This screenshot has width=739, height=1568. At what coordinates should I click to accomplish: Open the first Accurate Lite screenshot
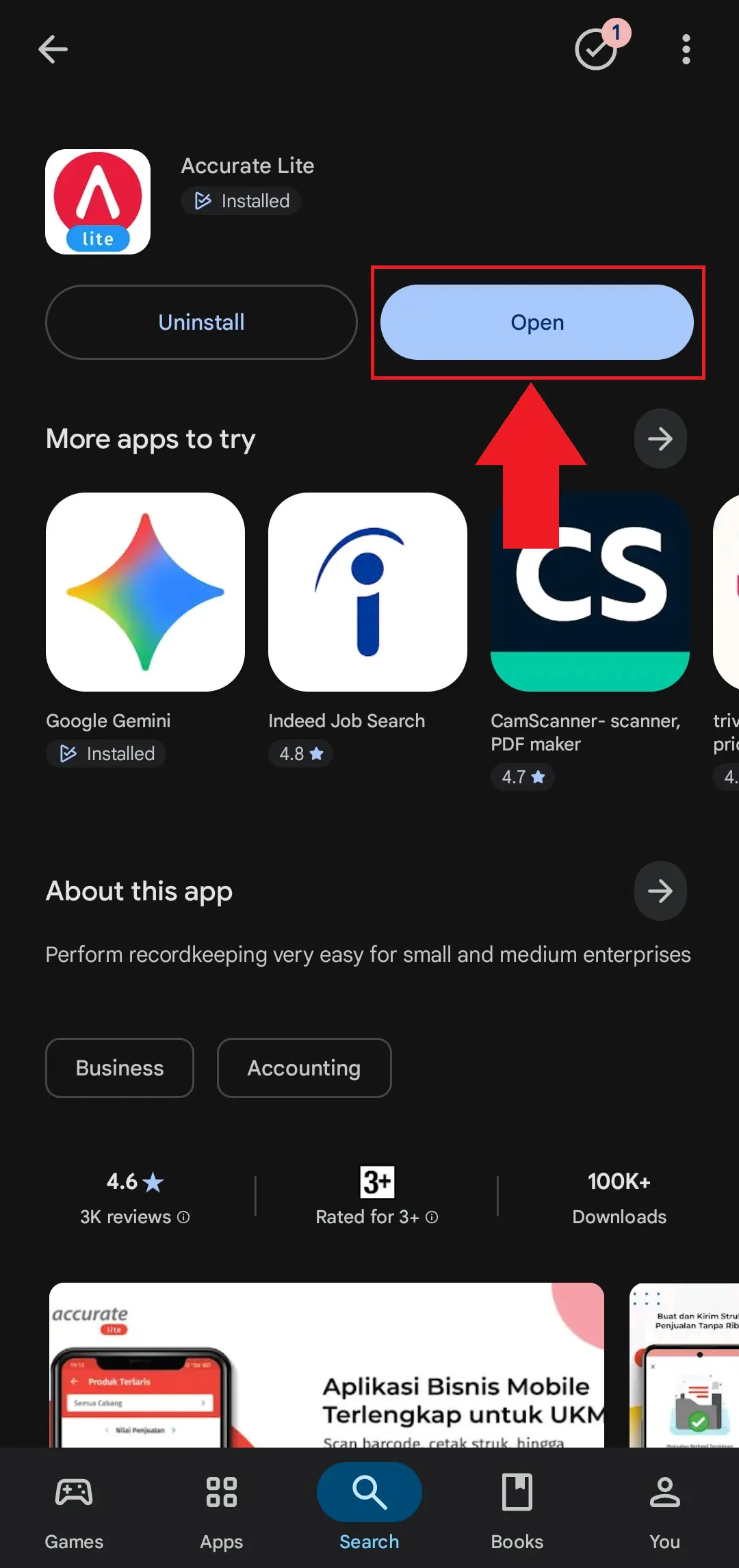pyautogui.click(x=326, y=1365)
